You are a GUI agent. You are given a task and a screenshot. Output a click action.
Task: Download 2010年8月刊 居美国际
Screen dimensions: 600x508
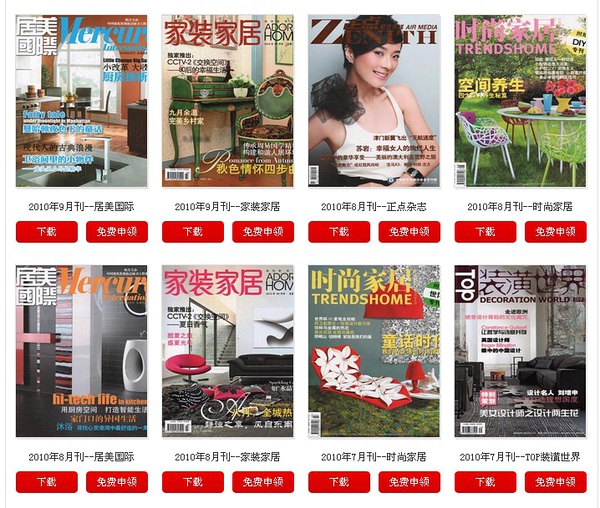tap(47, 482)
